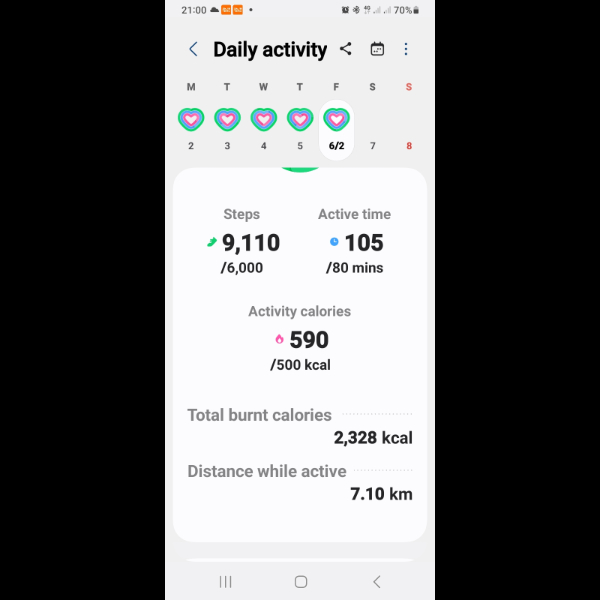Select Wednesday the 4th
The image size is (600, 600).
click(x=263, y=121)
